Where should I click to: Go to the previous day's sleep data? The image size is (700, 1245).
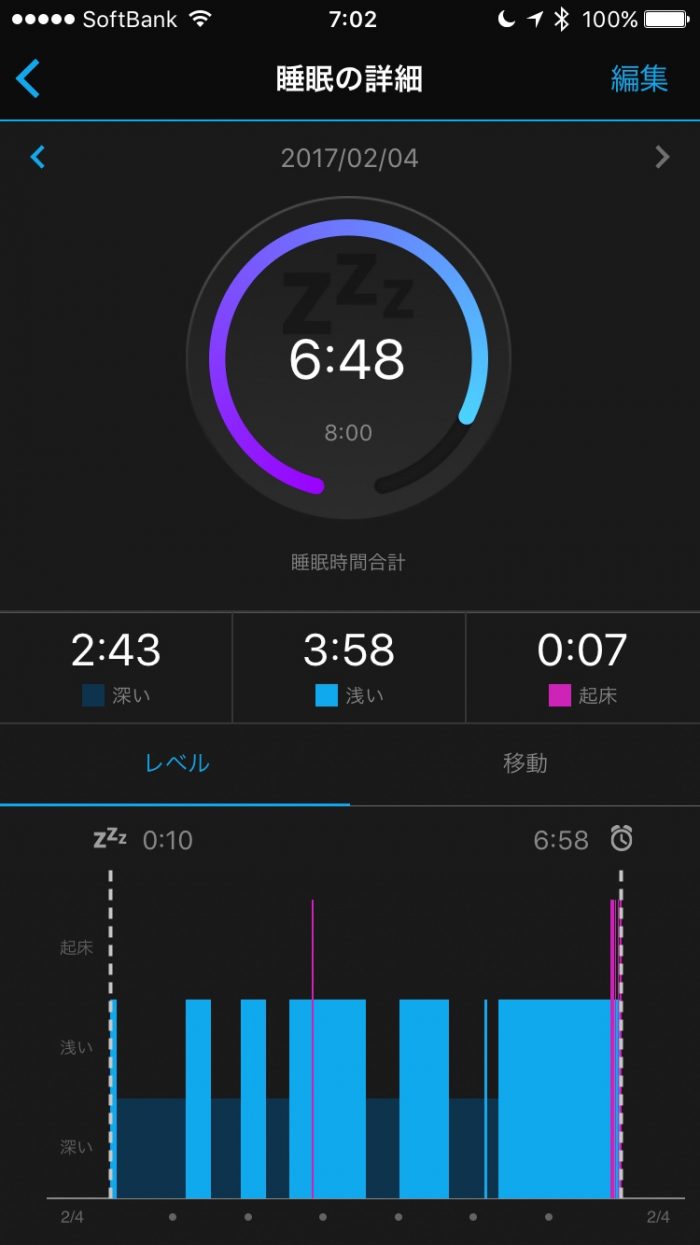38,157
